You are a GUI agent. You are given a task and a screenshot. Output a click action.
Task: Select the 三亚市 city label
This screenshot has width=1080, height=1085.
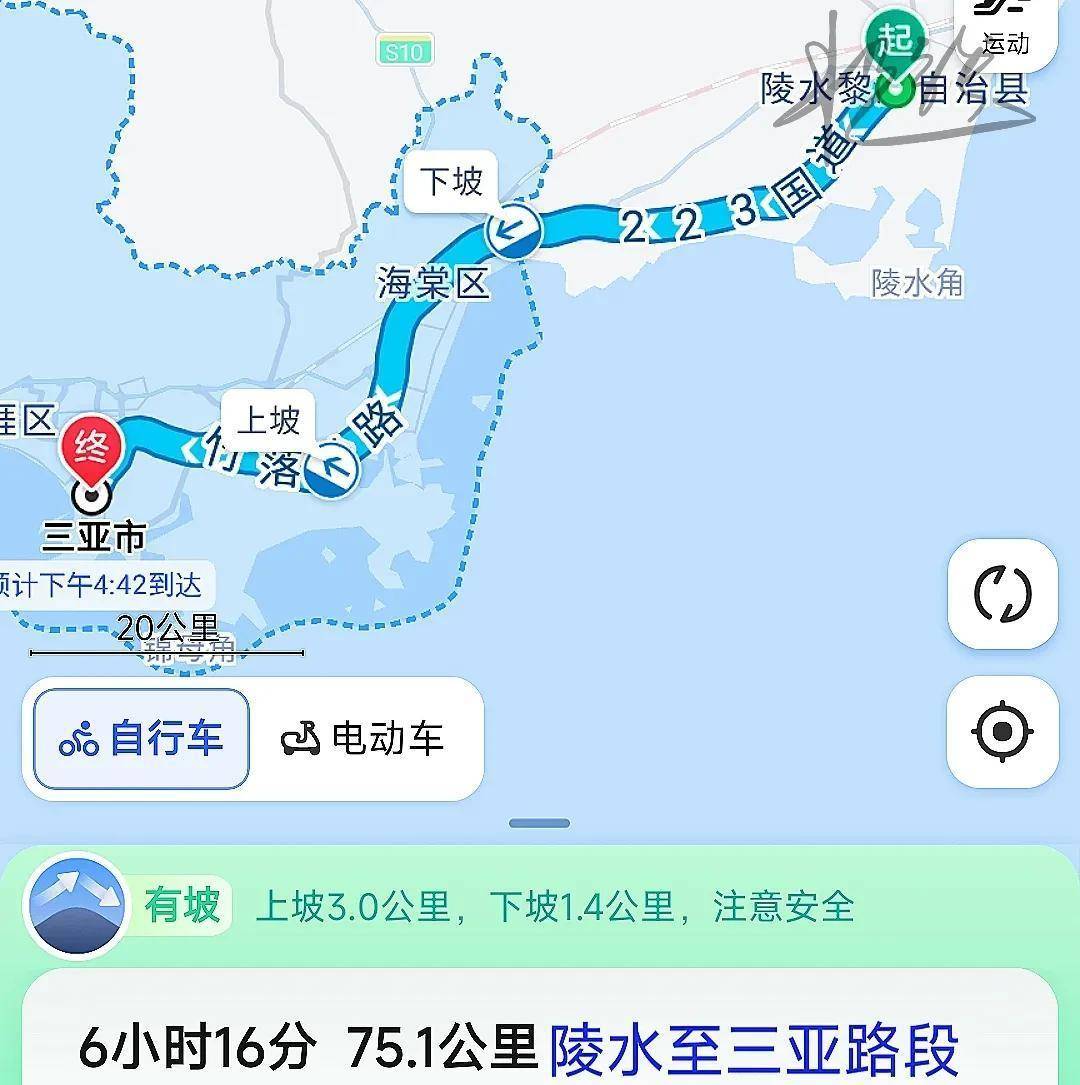95,536
